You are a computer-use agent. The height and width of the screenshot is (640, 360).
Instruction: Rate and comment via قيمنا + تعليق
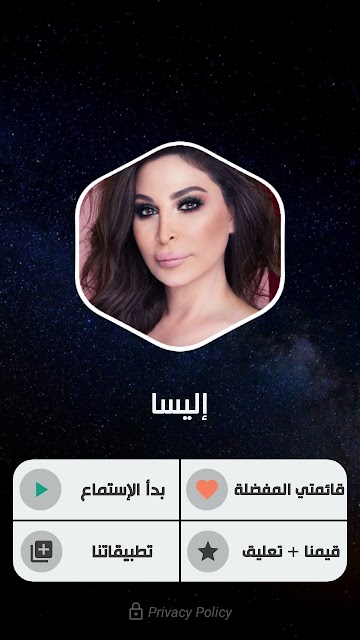point(264,551)
